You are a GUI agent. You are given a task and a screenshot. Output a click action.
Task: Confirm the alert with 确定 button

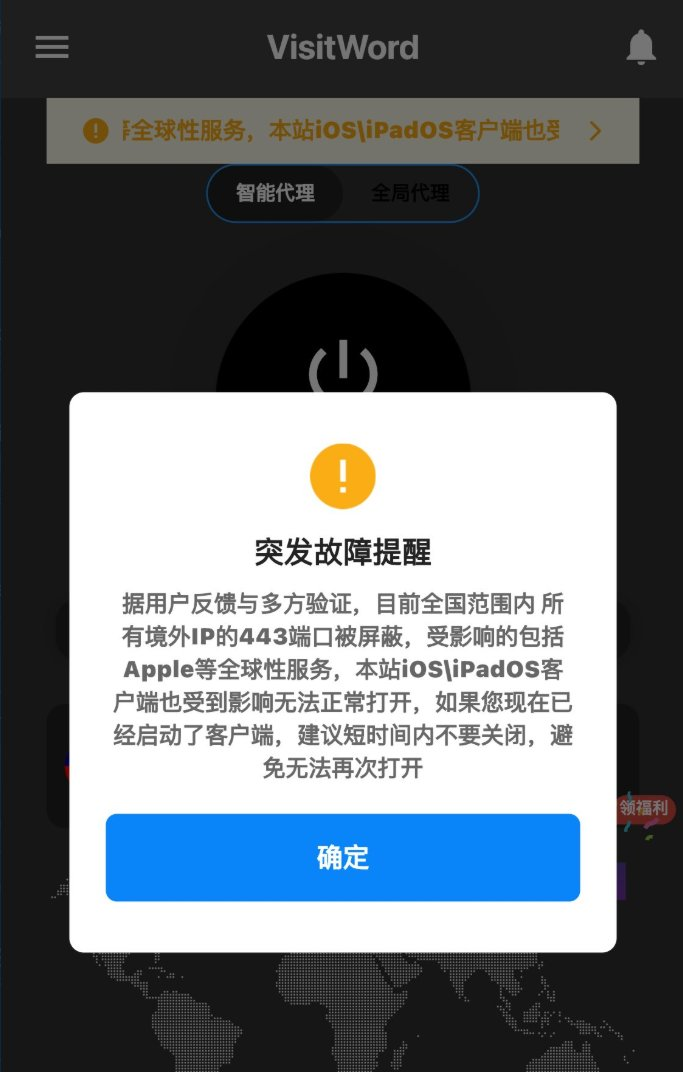tap(342, 857)
